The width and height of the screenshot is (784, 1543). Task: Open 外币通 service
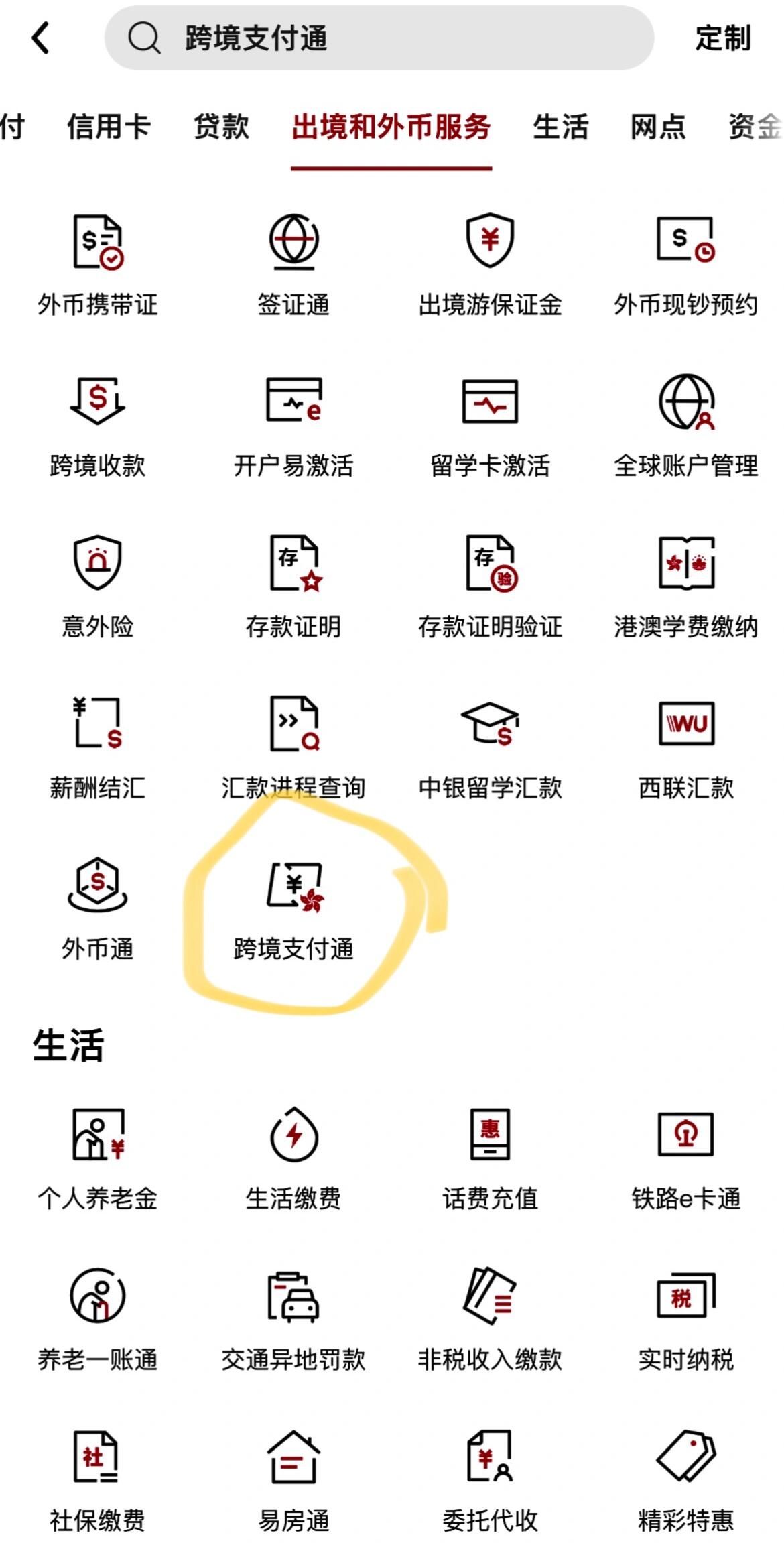(98, 909)
